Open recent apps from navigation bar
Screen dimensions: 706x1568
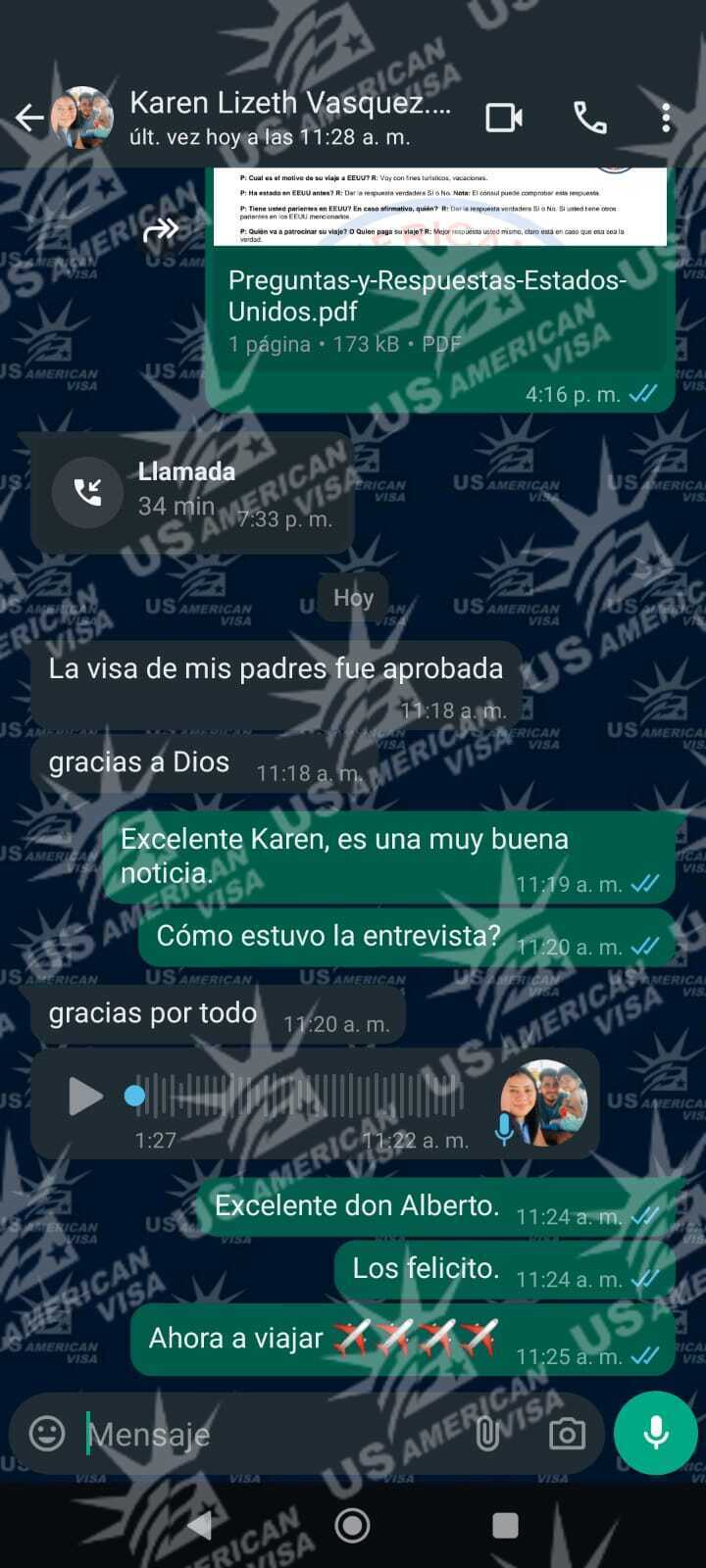tap(505, 1525)
